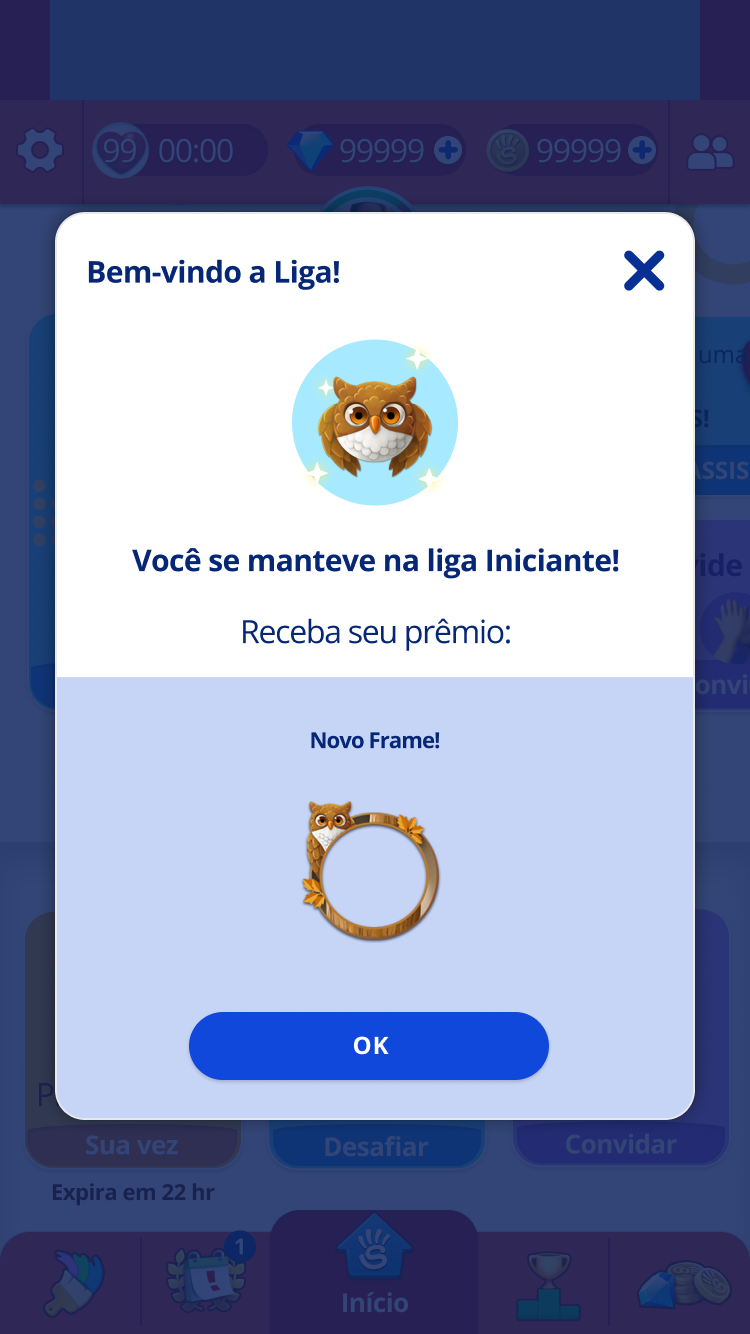Confirm the prize with OK
The width and height of the screenshot is (750, 1334).
(x=369, y=1045)
